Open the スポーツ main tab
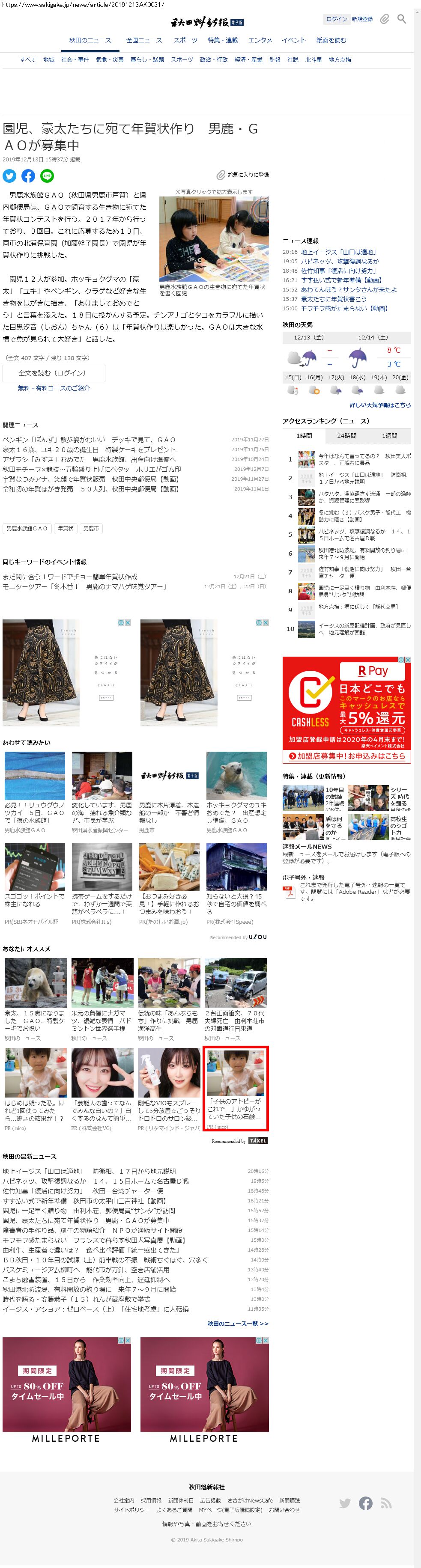 pos(185,40)
